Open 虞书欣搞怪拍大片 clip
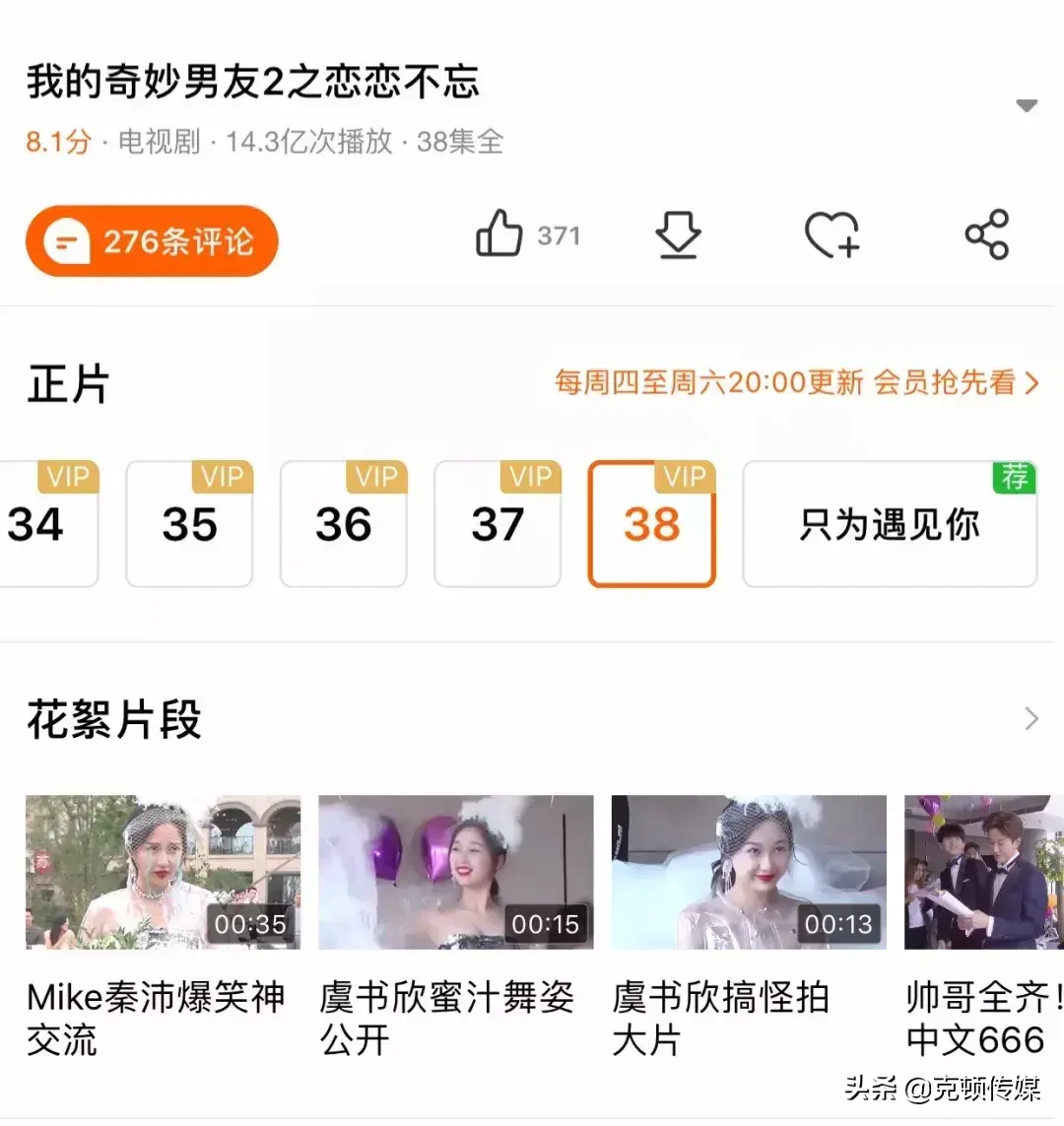The image size is (1064, 1126). tap(748, 873)
